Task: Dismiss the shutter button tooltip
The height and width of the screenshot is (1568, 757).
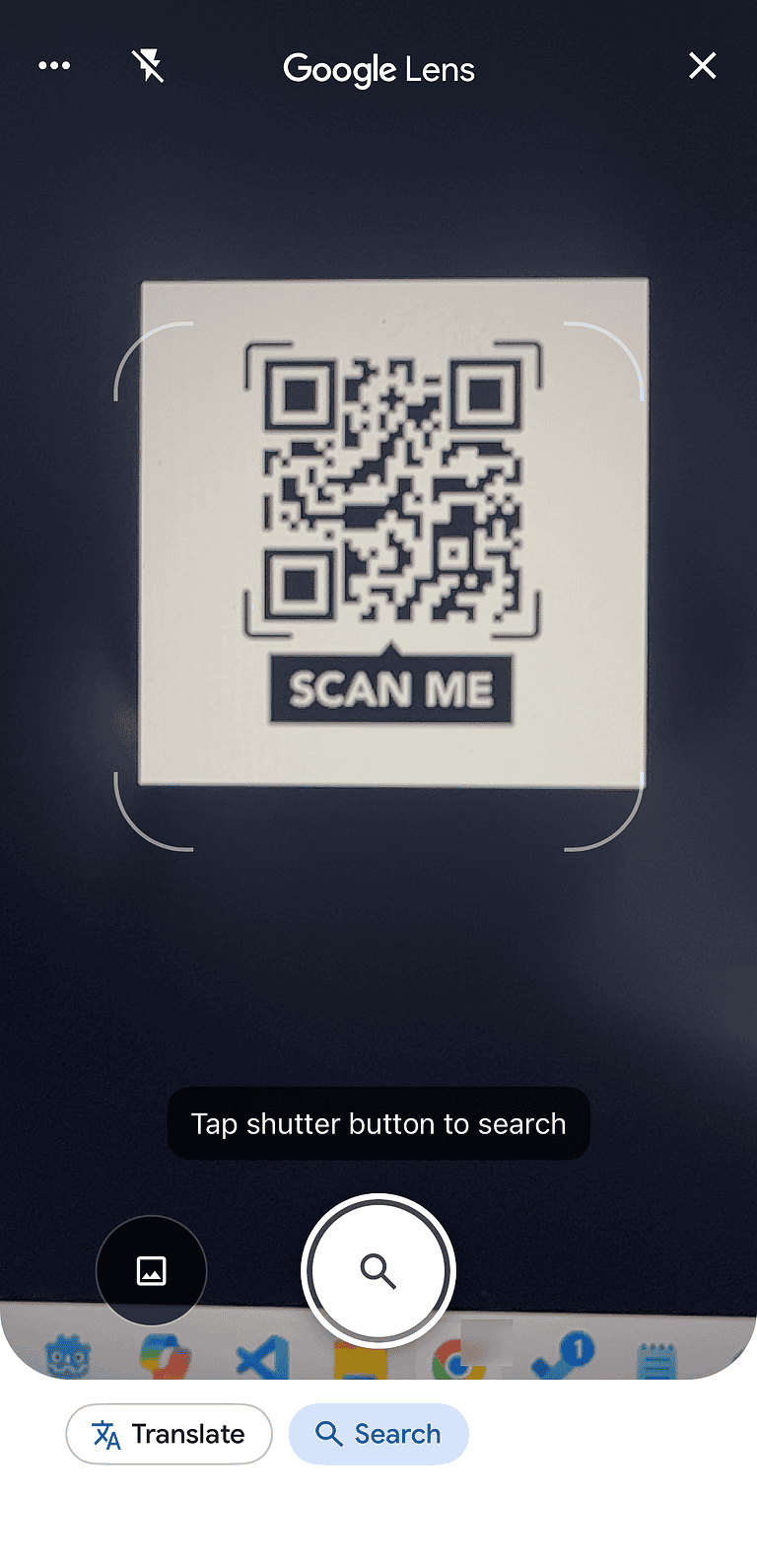Action: [x=378, y=1123]
